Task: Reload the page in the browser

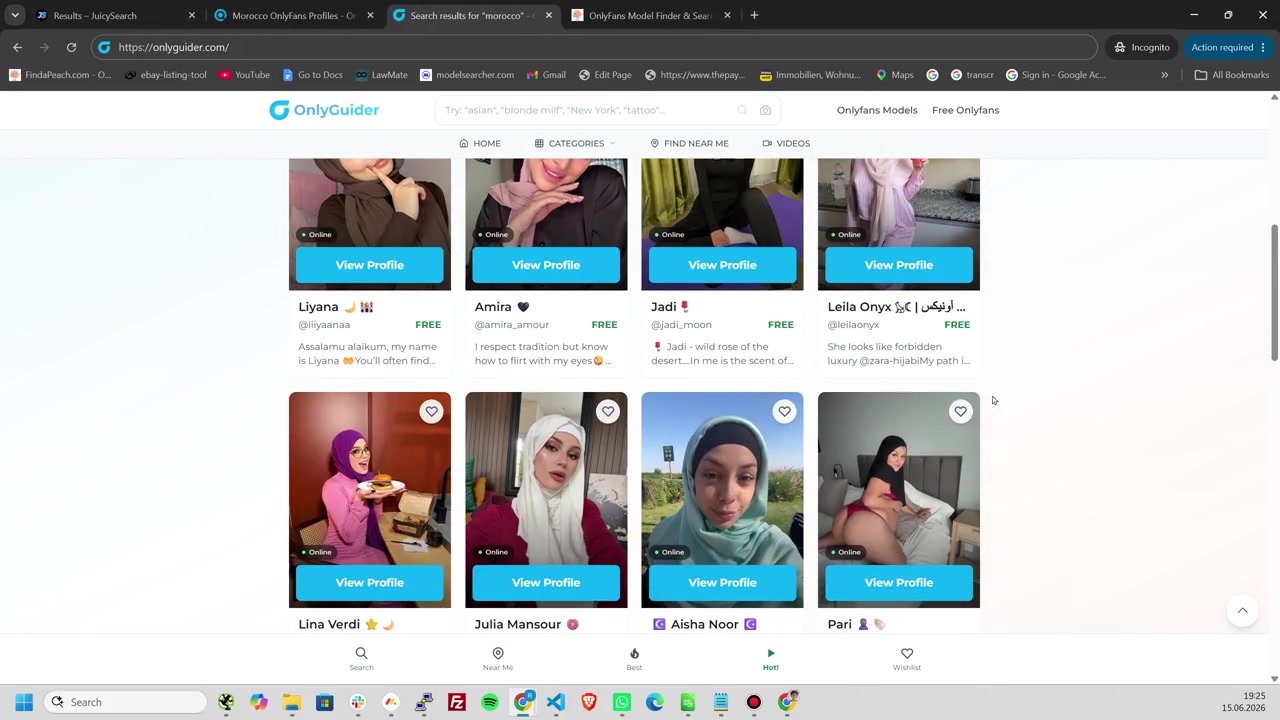Action: pyautogui.click(x=71, y=47)
